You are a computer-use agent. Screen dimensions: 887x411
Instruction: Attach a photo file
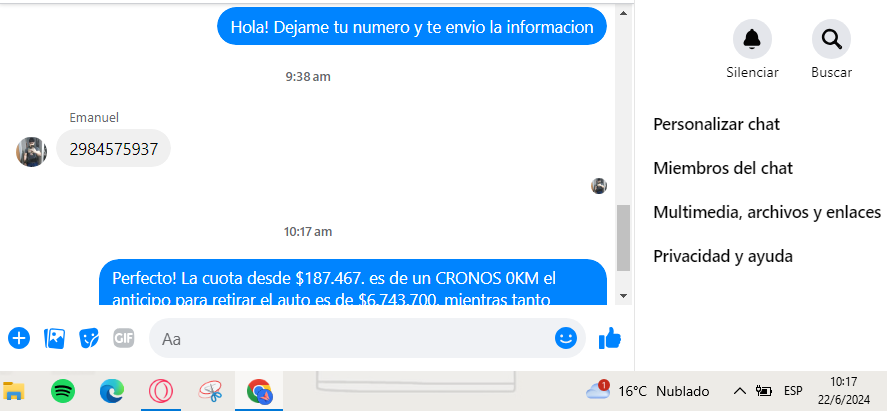(x=54, y=338)
